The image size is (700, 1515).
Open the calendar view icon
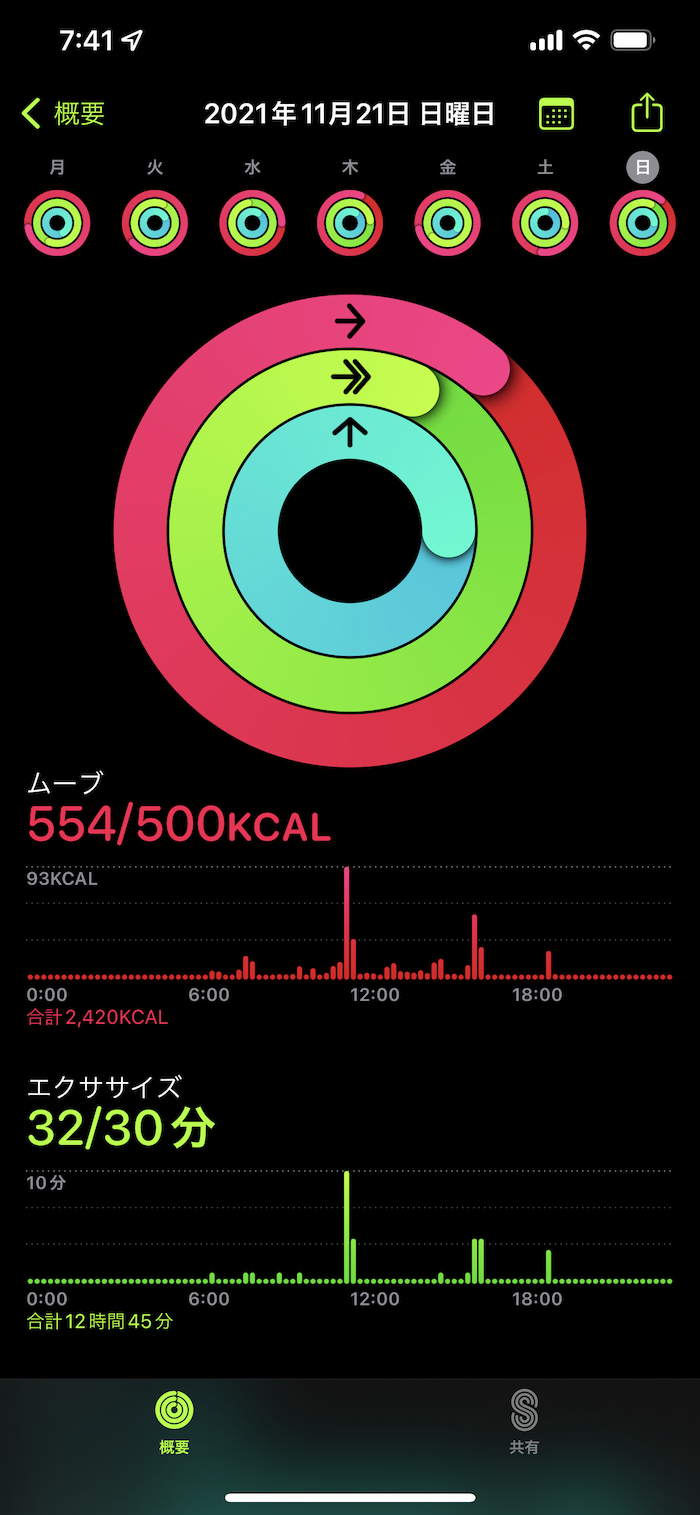pos(557,114)
